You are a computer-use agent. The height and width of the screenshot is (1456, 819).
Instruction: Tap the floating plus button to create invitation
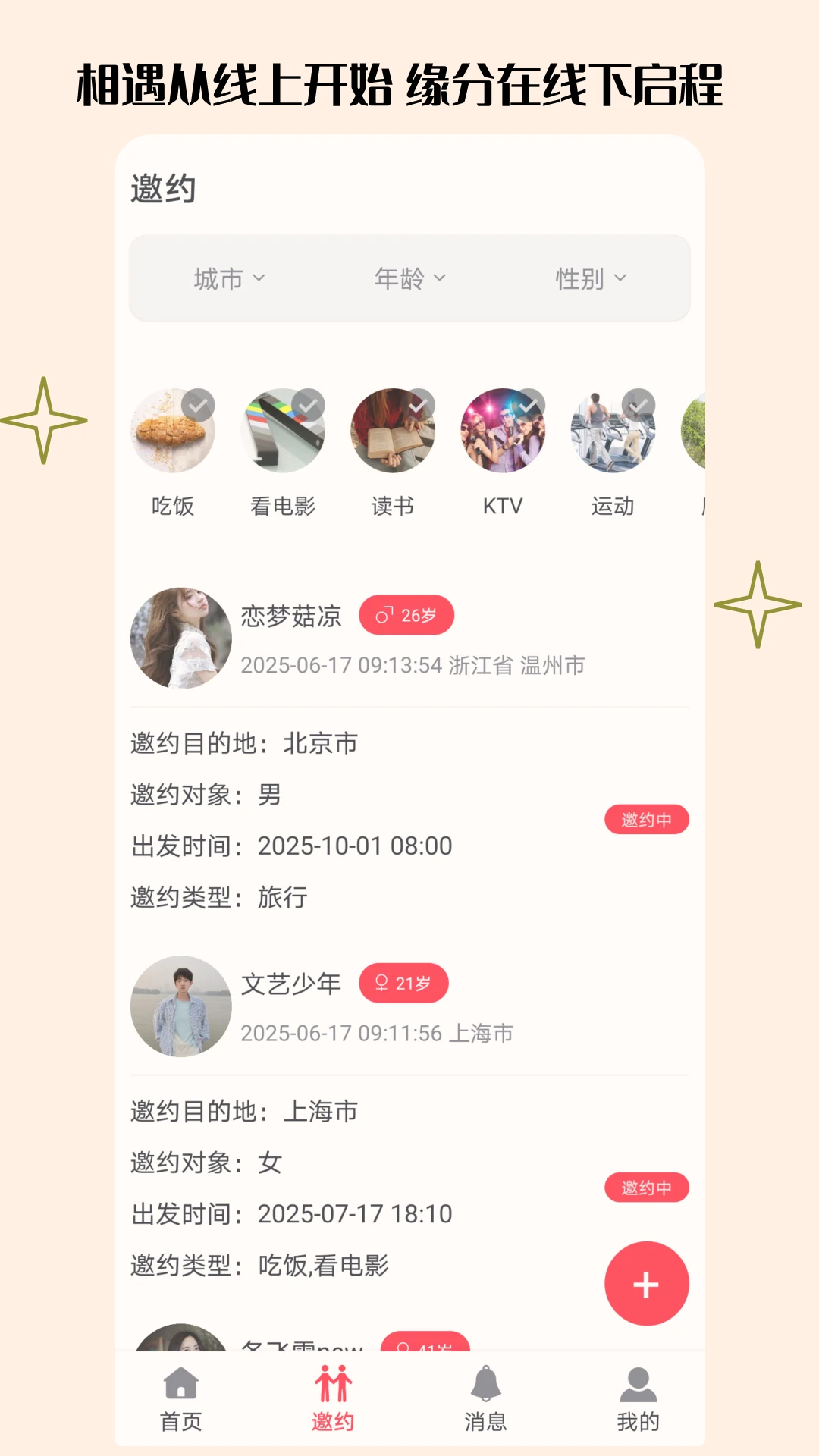(645, 1283)
